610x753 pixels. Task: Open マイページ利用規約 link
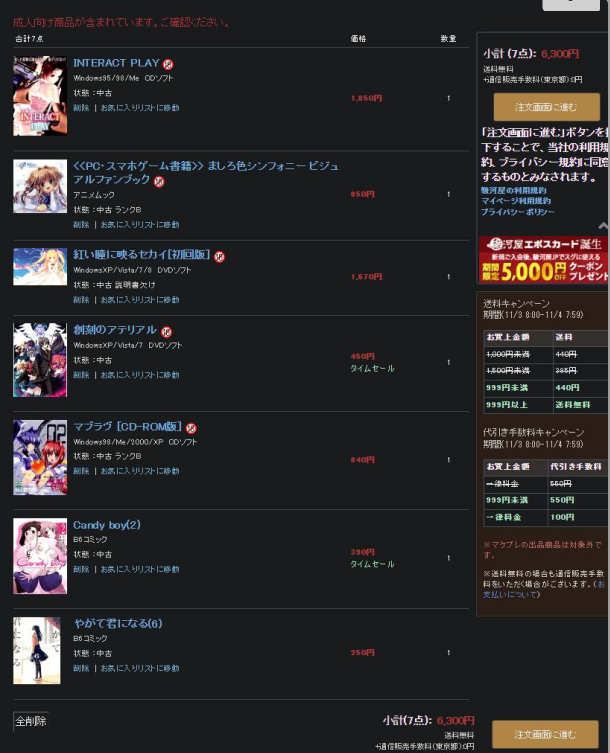pos(515,201)
